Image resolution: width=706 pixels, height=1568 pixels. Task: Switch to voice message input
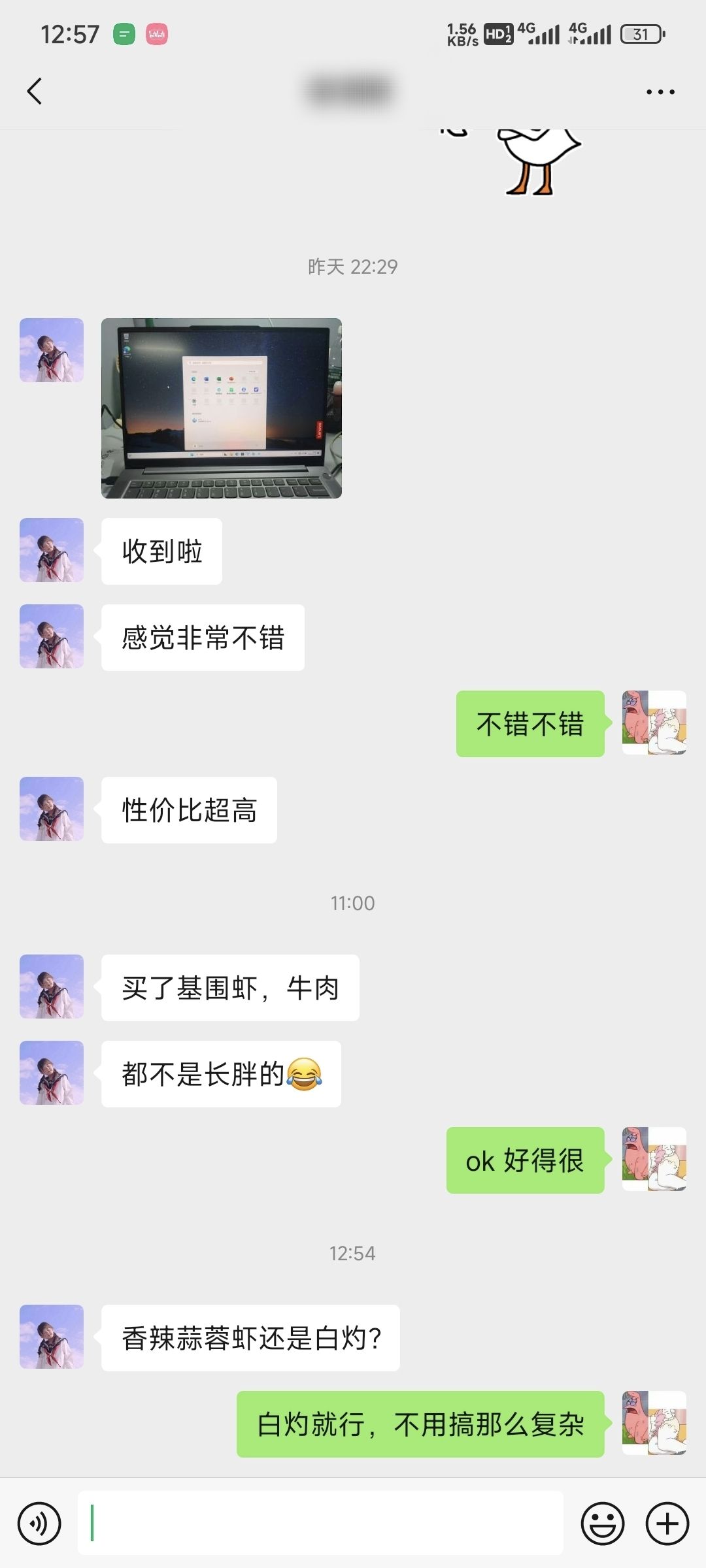[x=39, y=1524]
